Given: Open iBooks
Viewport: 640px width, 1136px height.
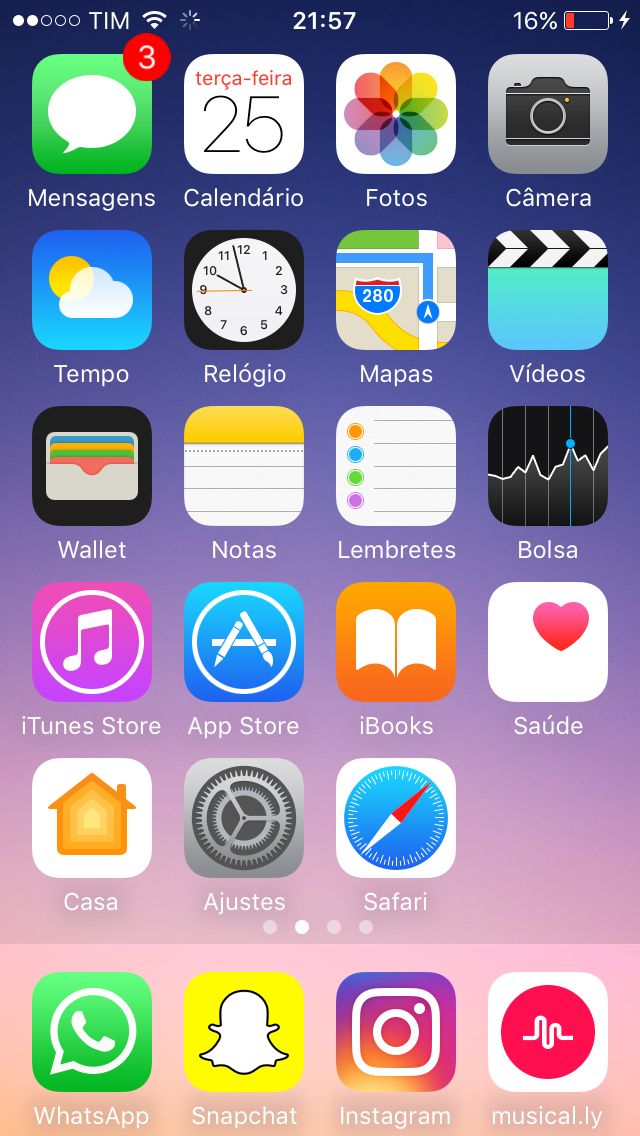Looking at the screenshot, I should pos(396,642).
